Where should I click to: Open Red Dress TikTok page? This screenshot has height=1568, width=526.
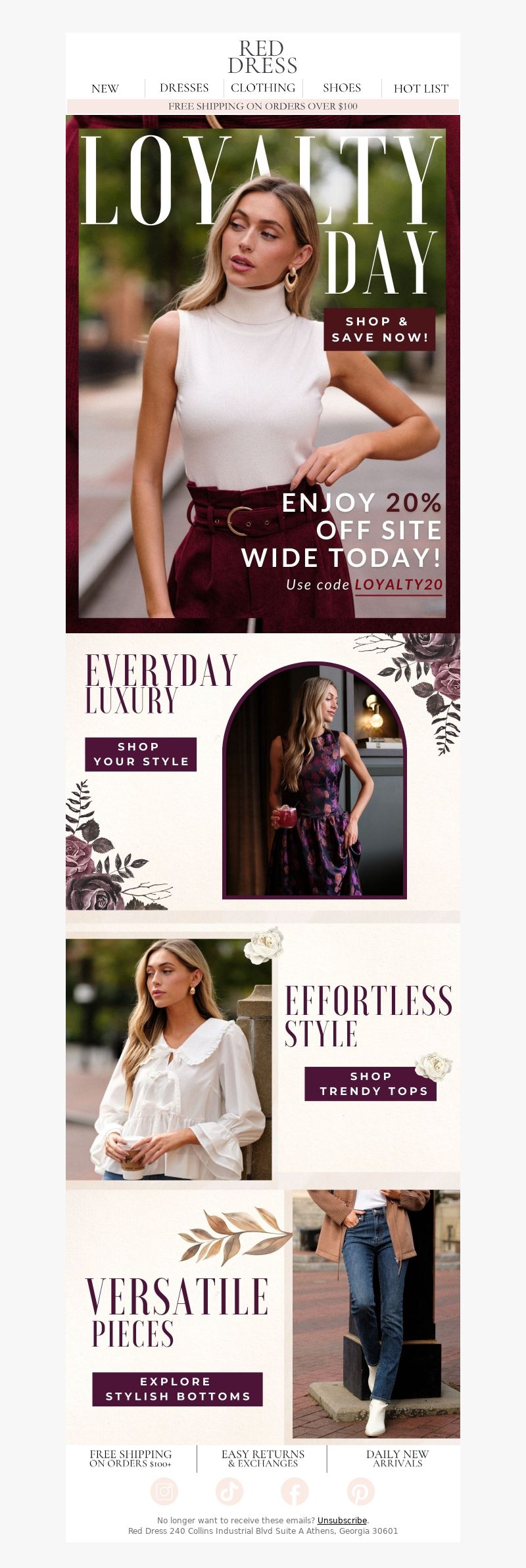(x=229, y=1490)
